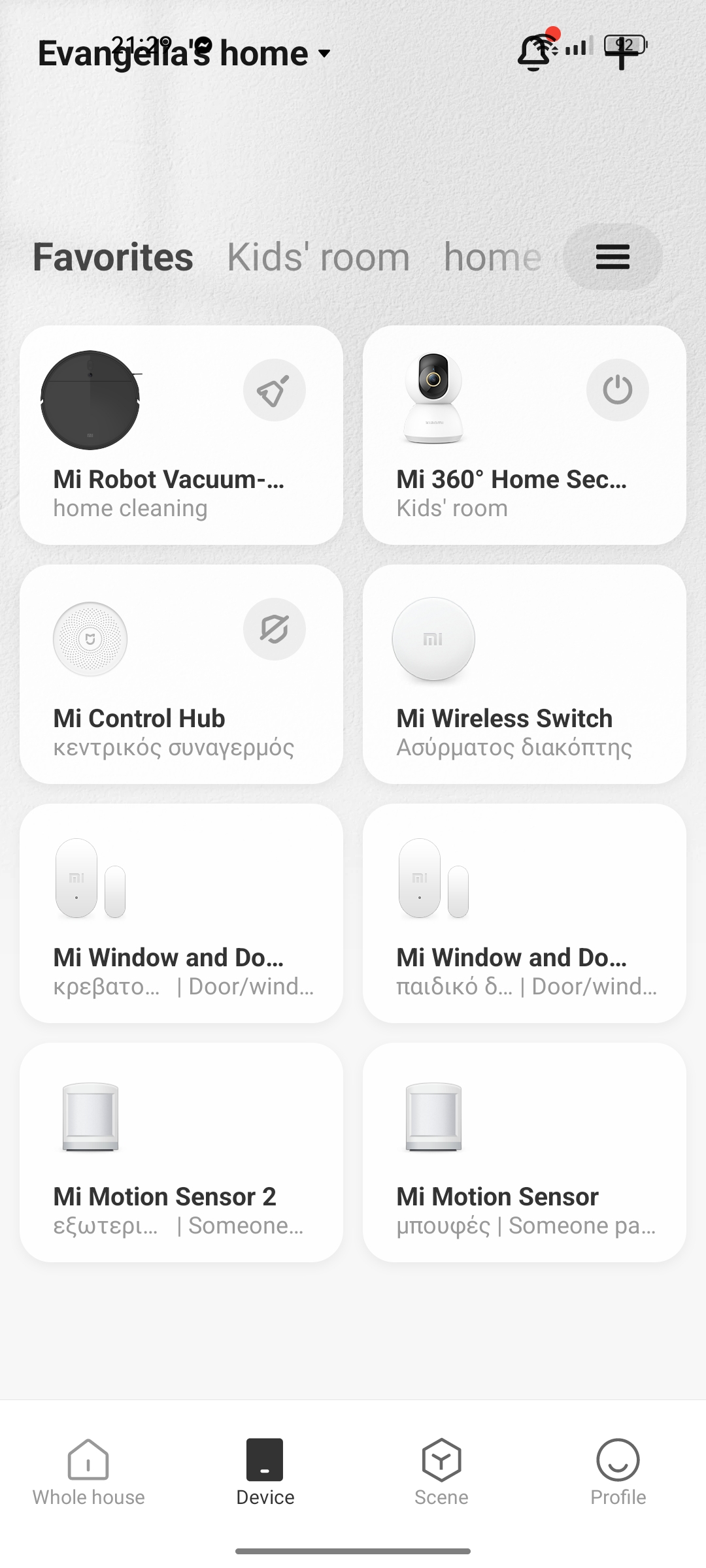706x1568 pixels.
Task: Switch to the home room tab
Action: tap(492, 257)
